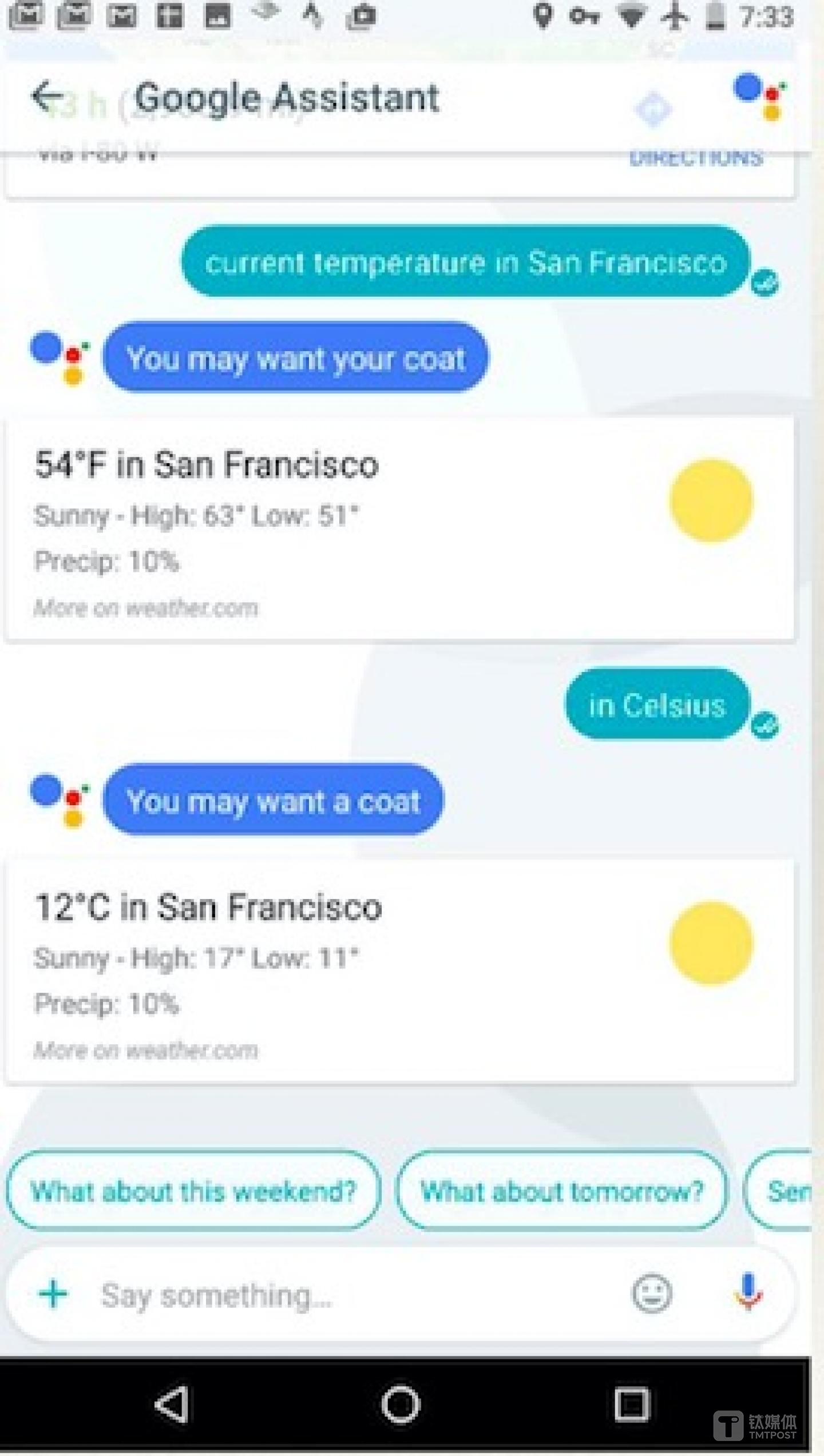This screenshot has width=824, height=1456.
Task: Tap the plus attachment icon
Action: tap(53, 1294)
